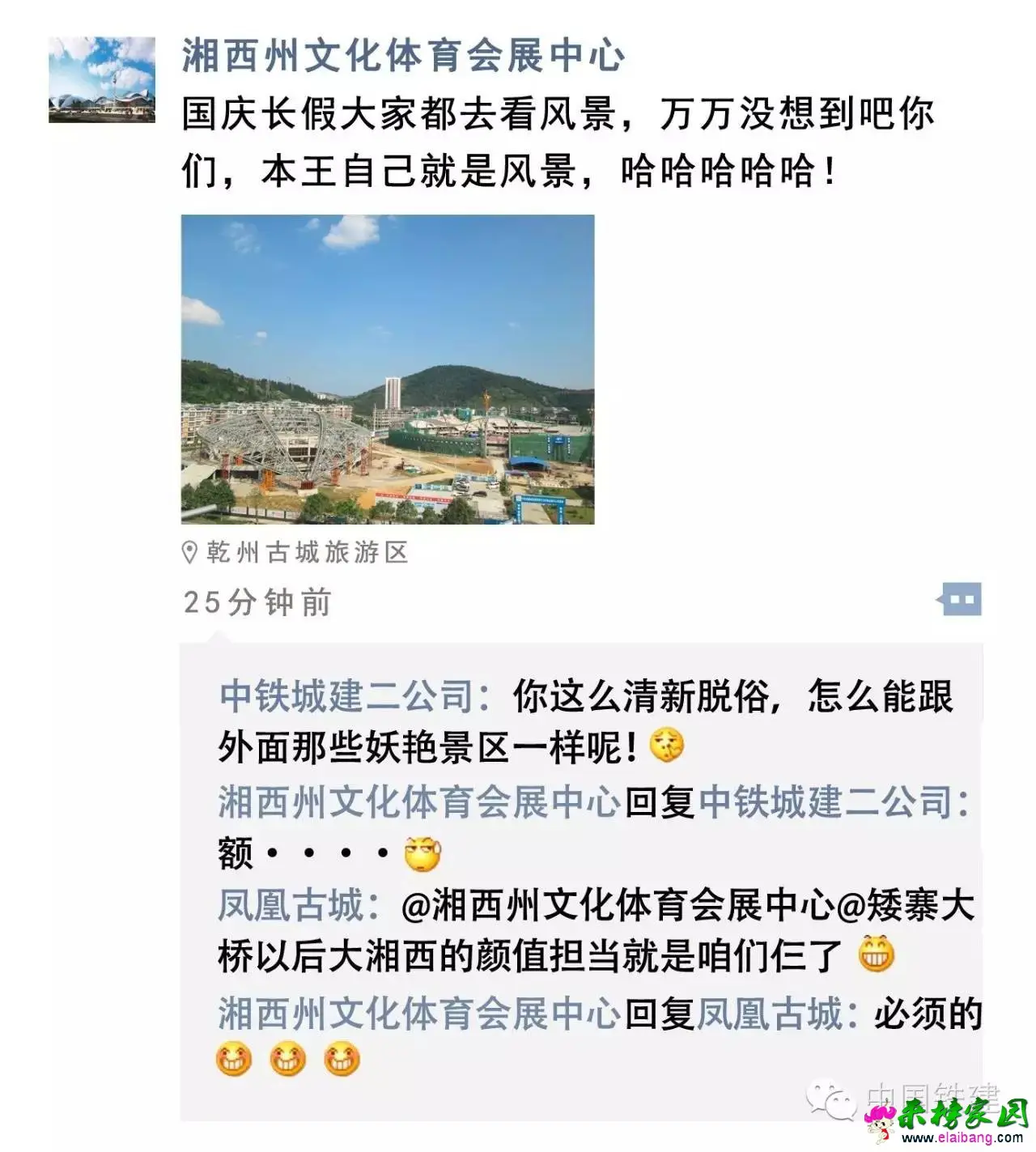Open the 乾州古城旅游区 location tag
The image size is (1036, 1152).
coord(306,553)
